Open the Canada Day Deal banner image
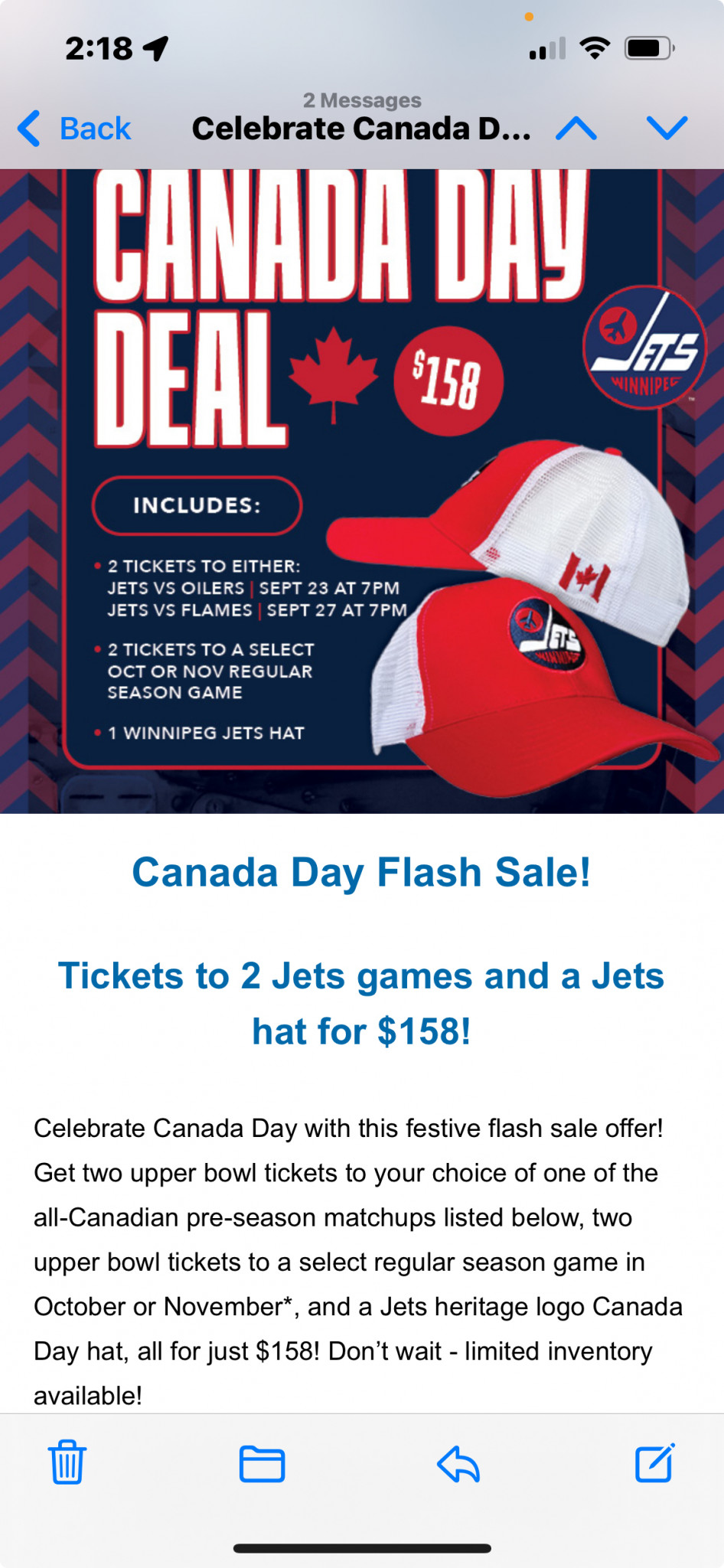This screenshot has width=724, height=1568. point(362,491)
